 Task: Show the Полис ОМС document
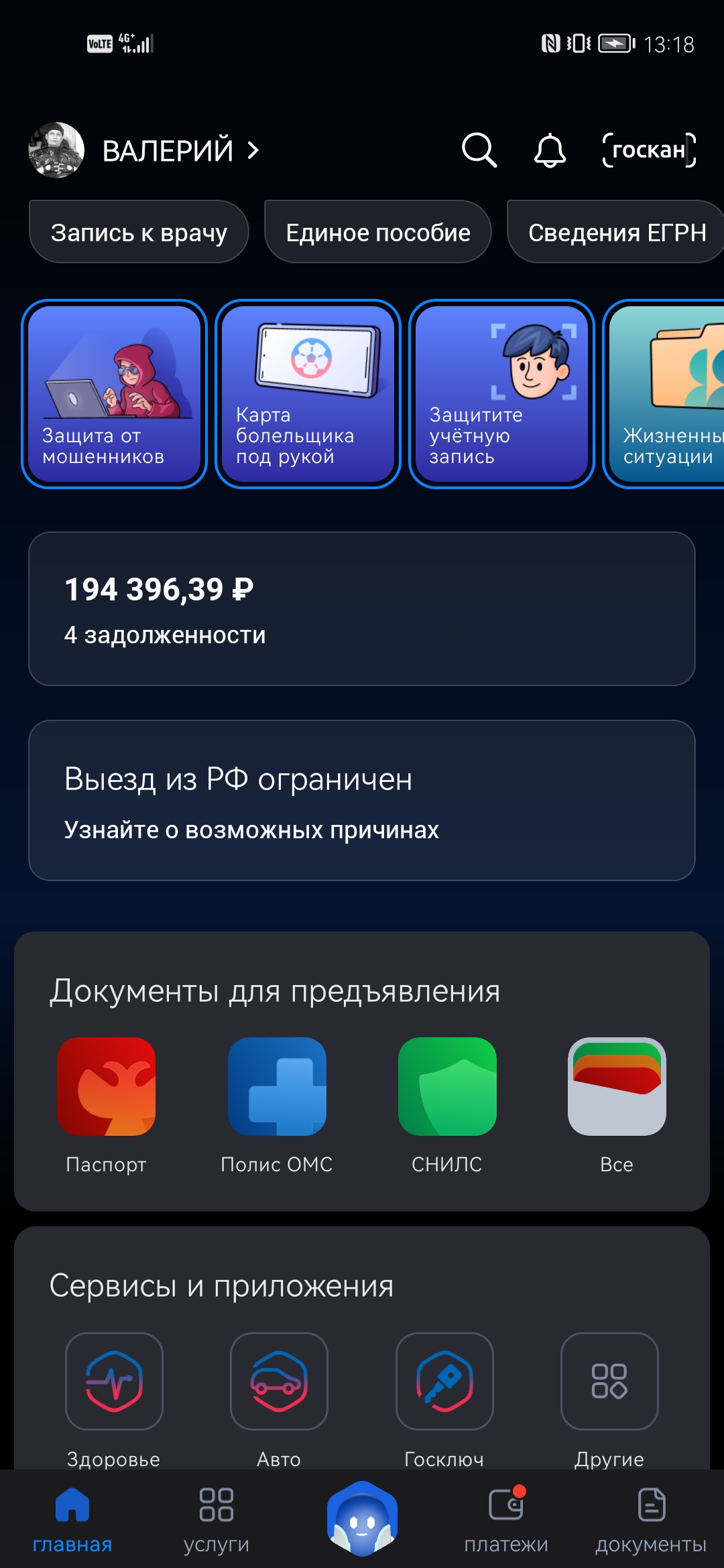(277, 1106)
